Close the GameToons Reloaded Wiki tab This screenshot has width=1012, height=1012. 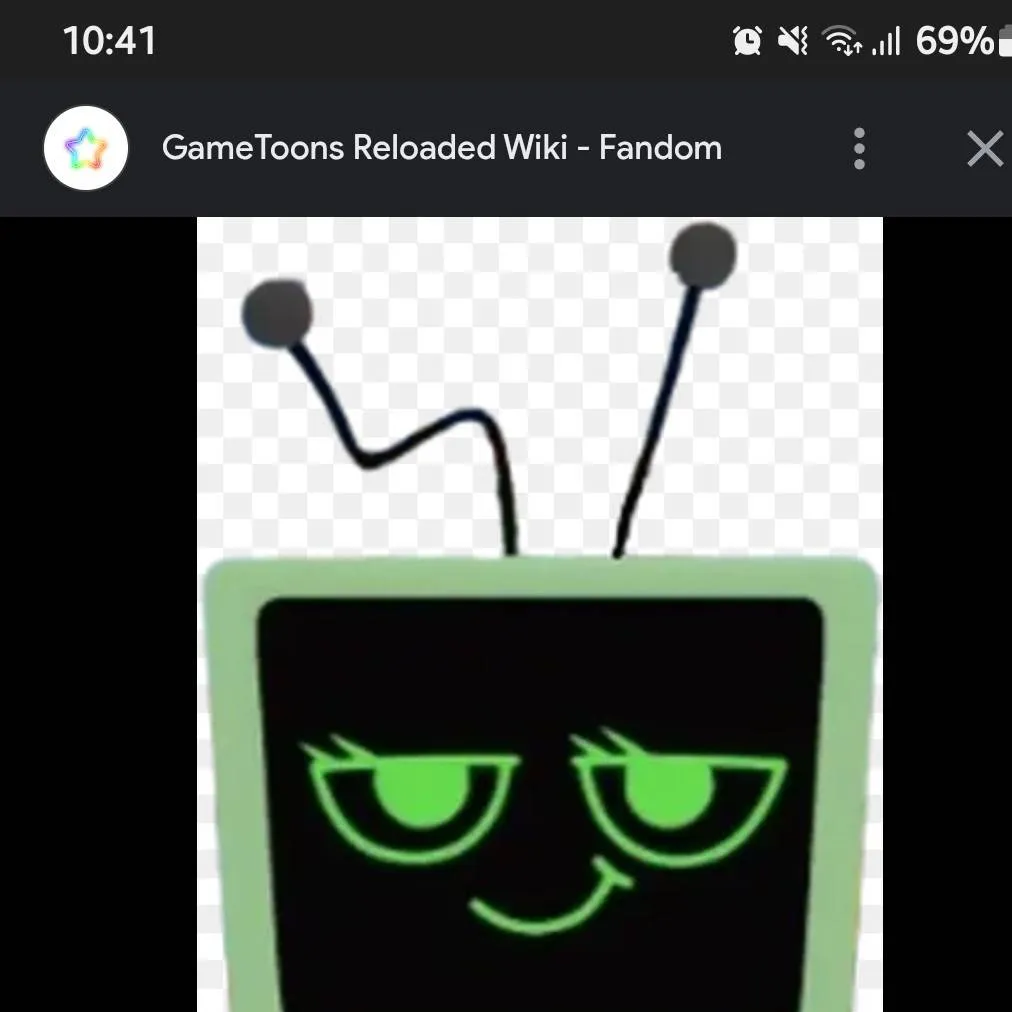pyautogui.click(x=984, y=149)
